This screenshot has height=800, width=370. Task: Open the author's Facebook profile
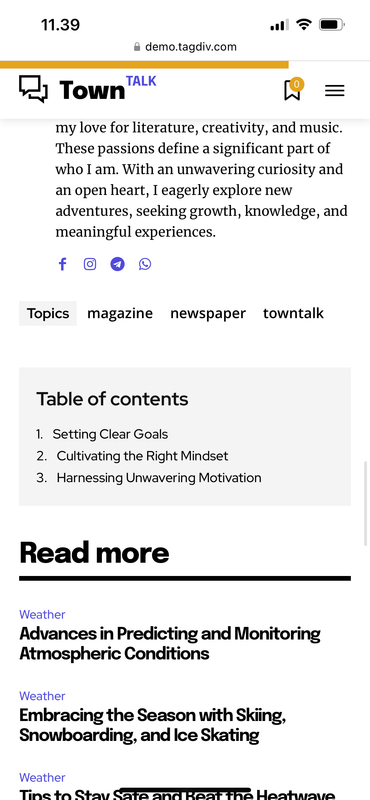click(x=62, y=264)
